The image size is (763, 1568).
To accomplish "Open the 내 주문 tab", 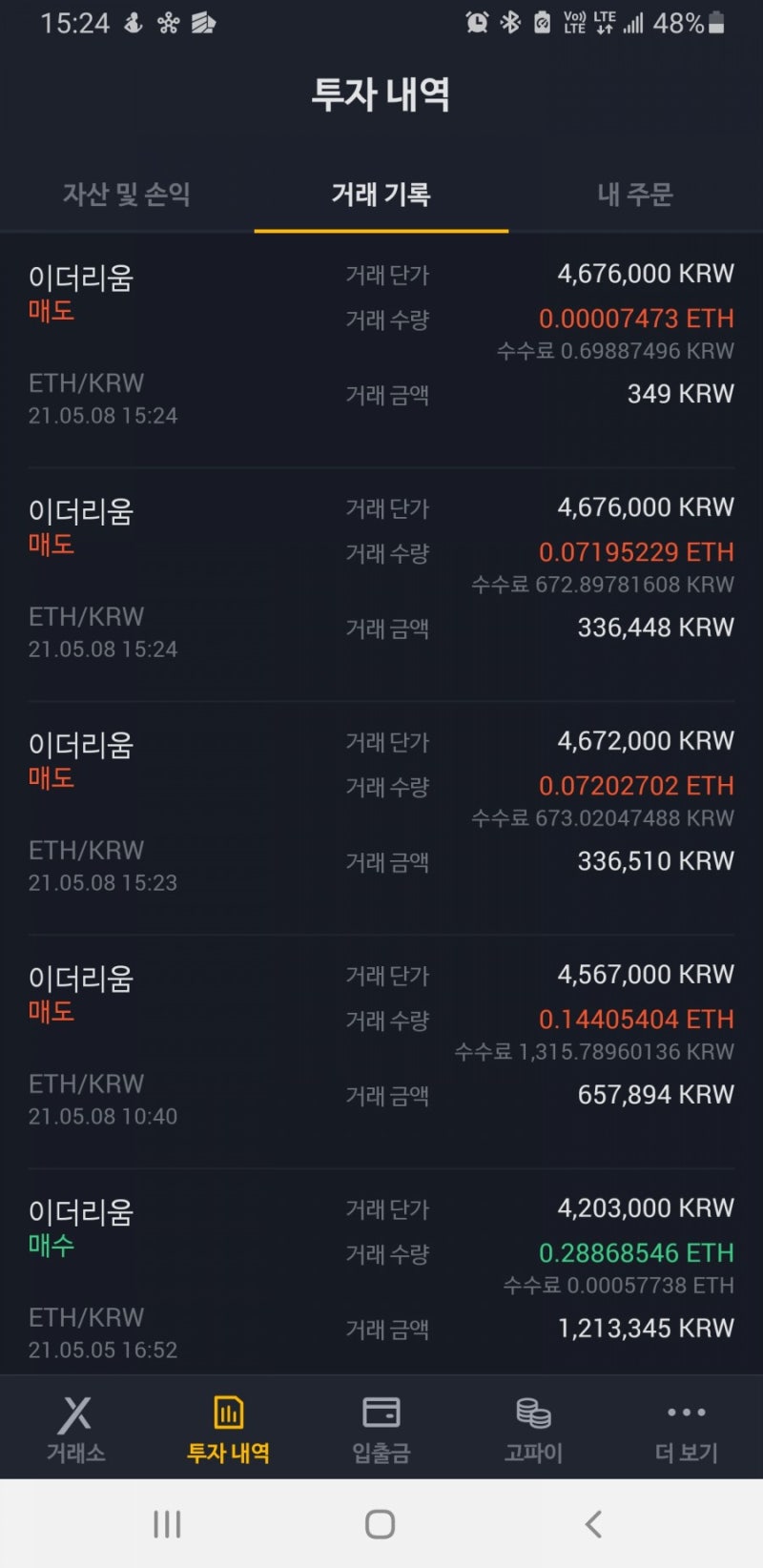I will pos(634,195).
